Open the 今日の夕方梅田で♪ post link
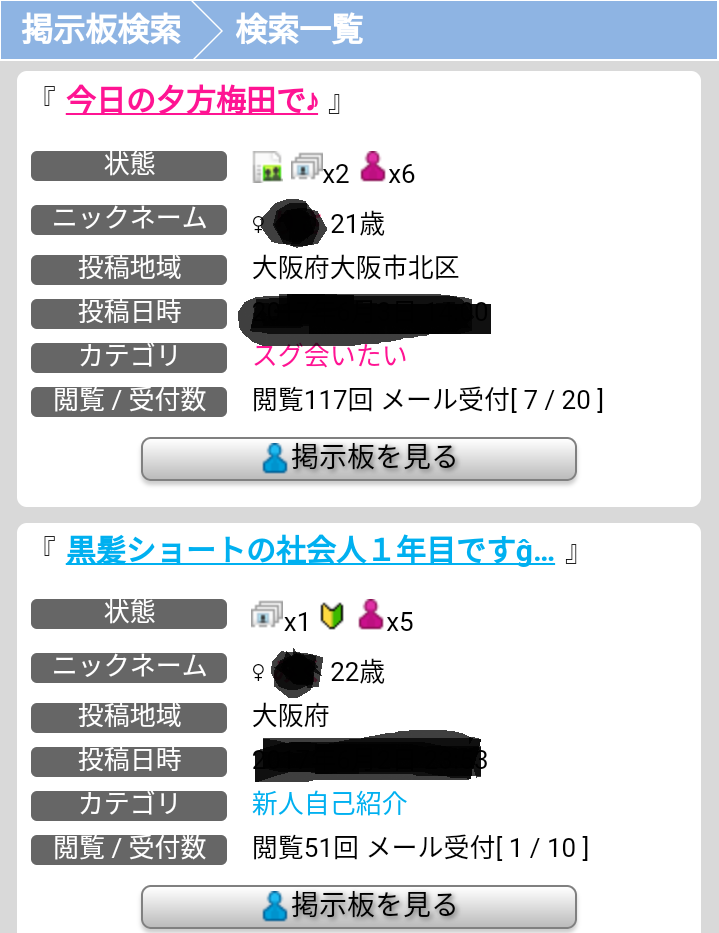 coord(191,100)
